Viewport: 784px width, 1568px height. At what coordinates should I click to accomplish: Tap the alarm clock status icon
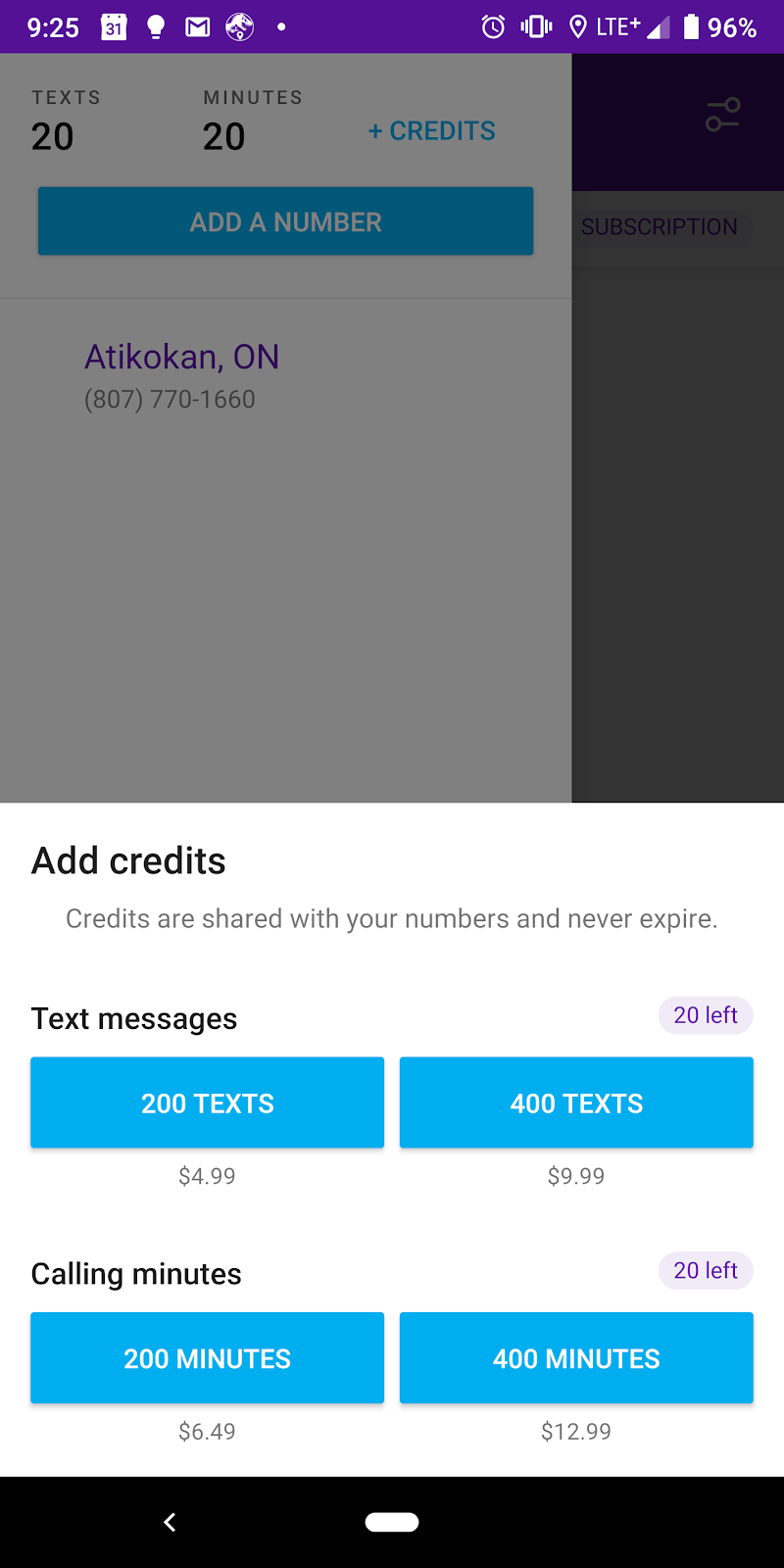(x=493, y=26)
